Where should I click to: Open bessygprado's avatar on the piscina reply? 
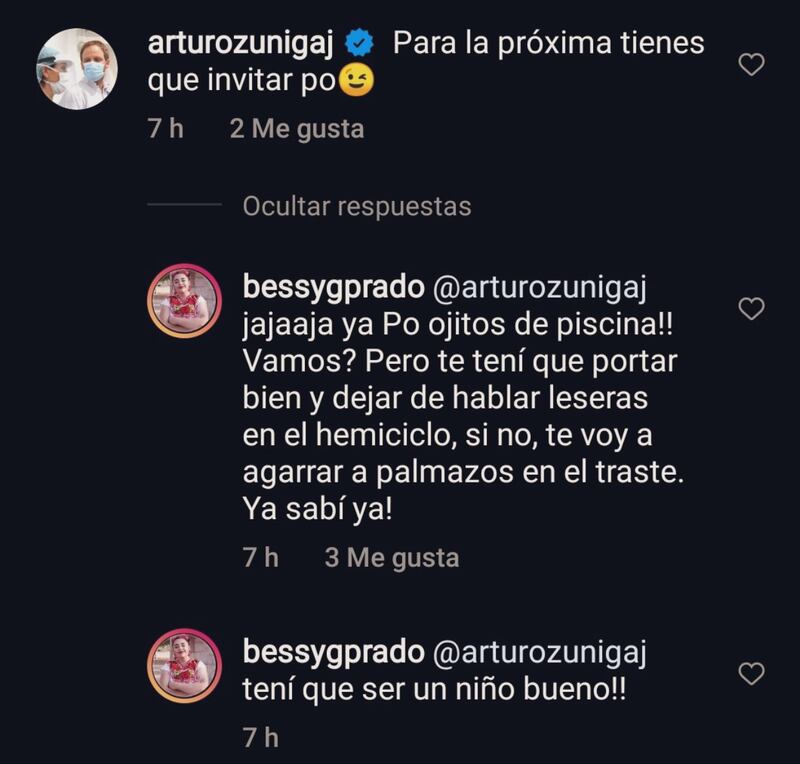[x=183, y=300]
